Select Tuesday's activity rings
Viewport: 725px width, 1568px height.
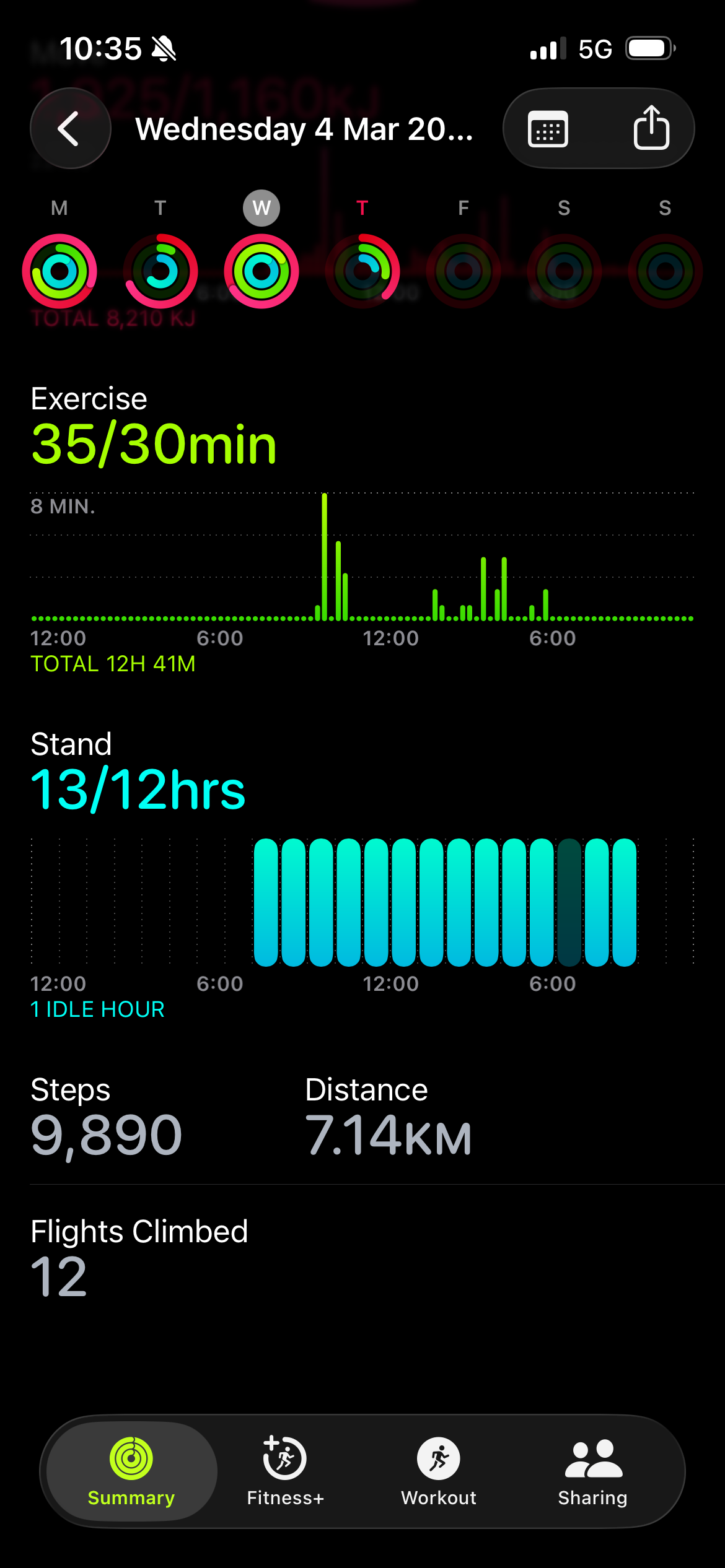160,271
